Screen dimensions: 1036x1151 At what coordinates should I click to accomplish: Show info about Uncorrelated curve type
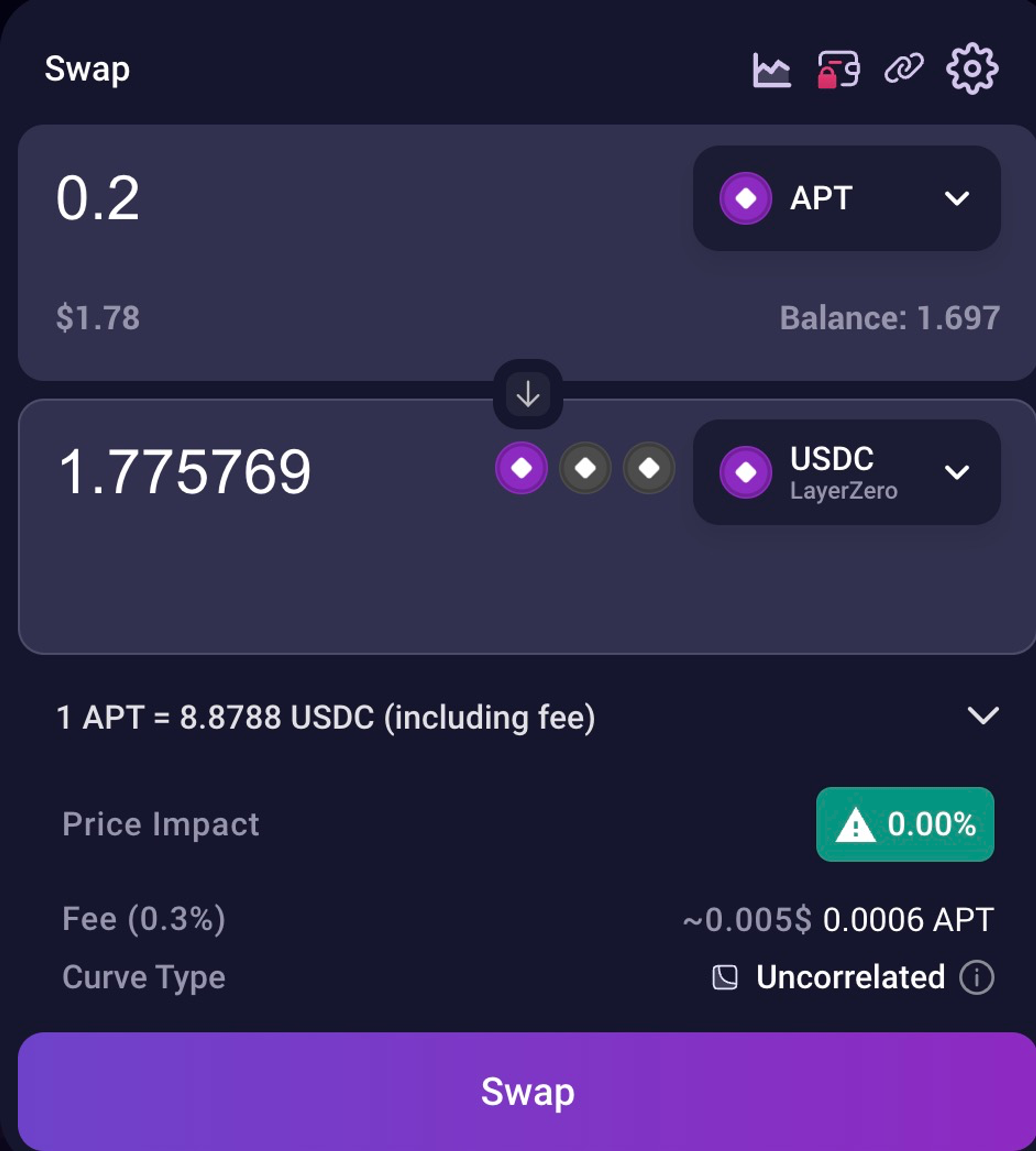click(976, 977)
